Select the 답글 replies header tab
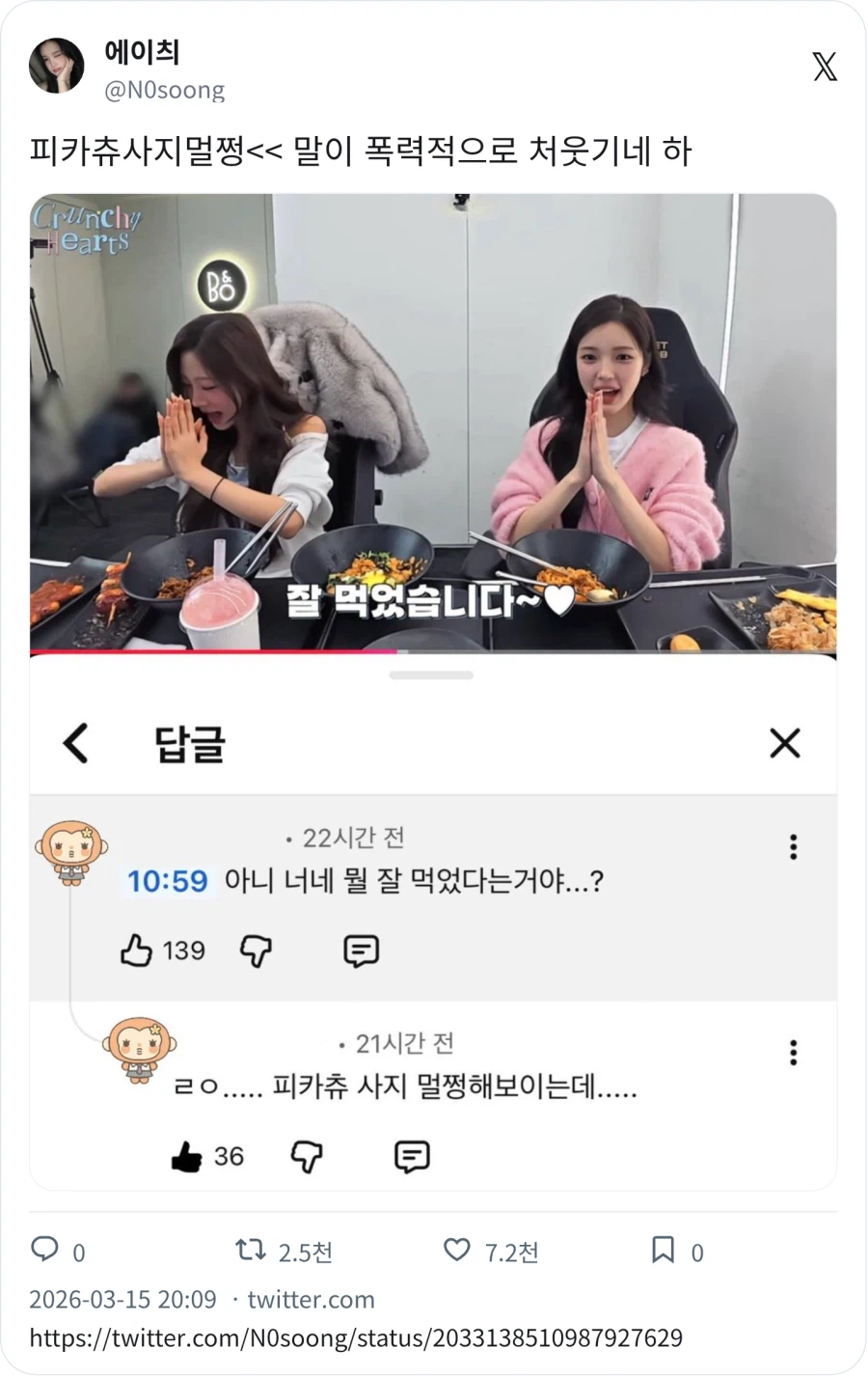 (188, 743)
